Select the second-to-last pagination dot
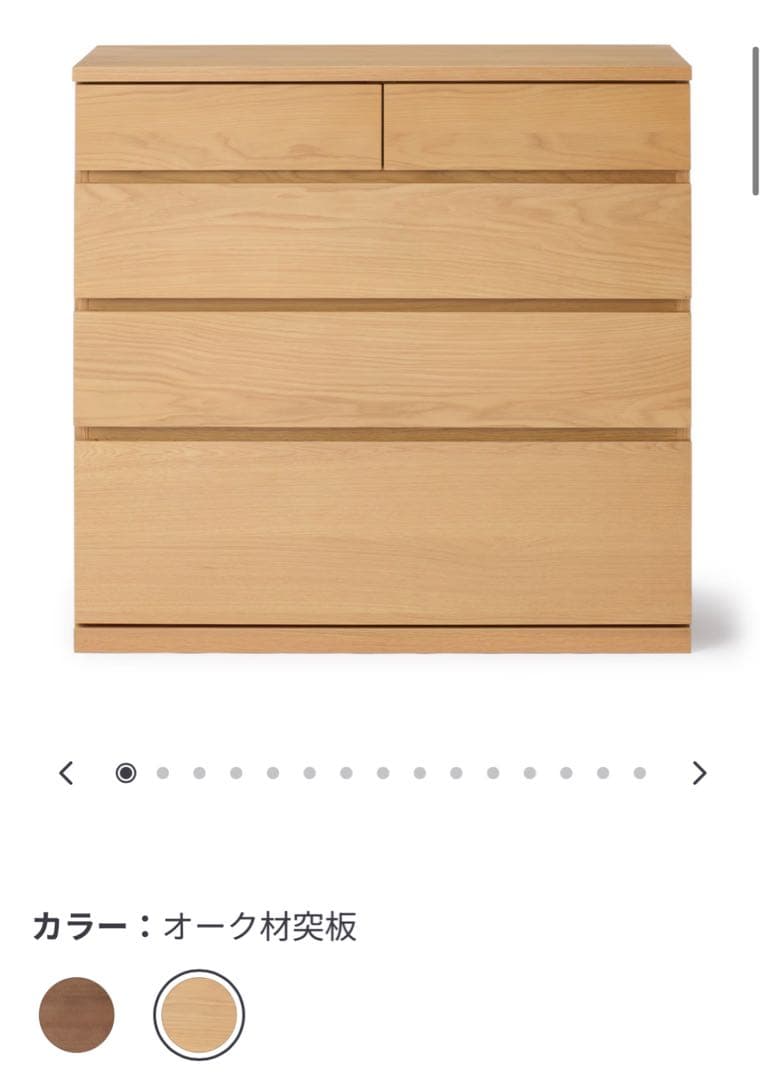 click(x=600, y=772)
